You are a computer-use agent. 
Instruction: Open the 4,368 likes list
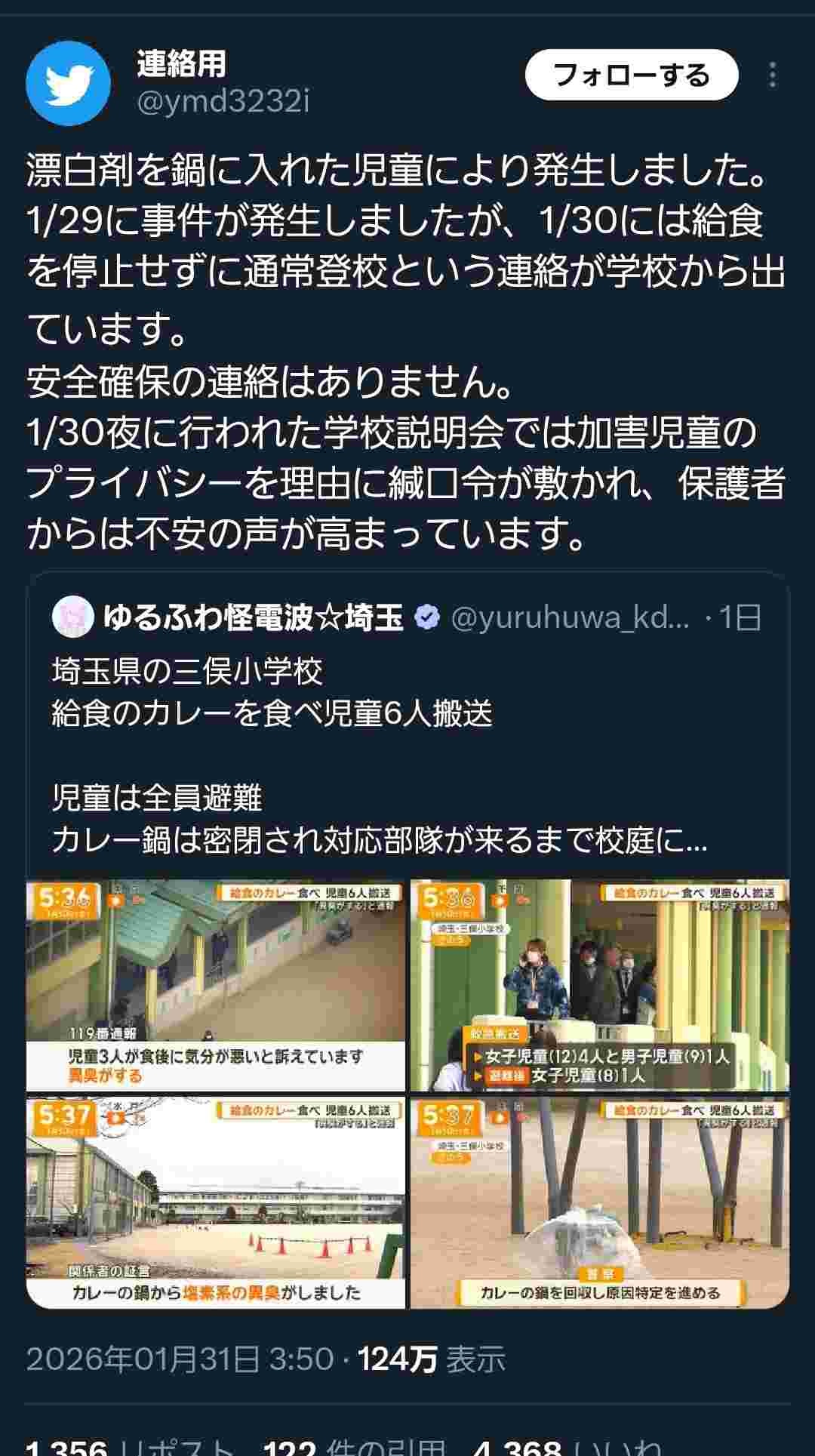pyautogui.click(x=566, y=1448)
